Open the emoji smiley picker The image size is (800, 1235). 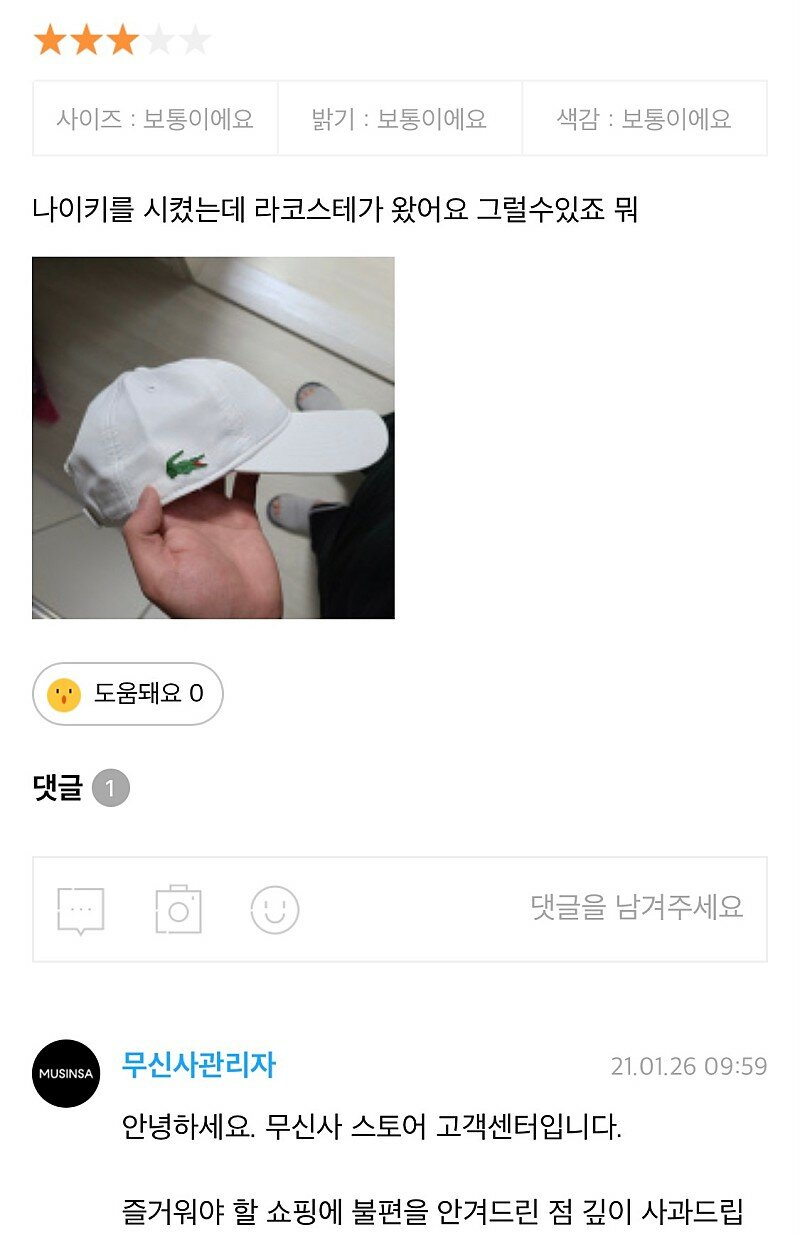274,910
